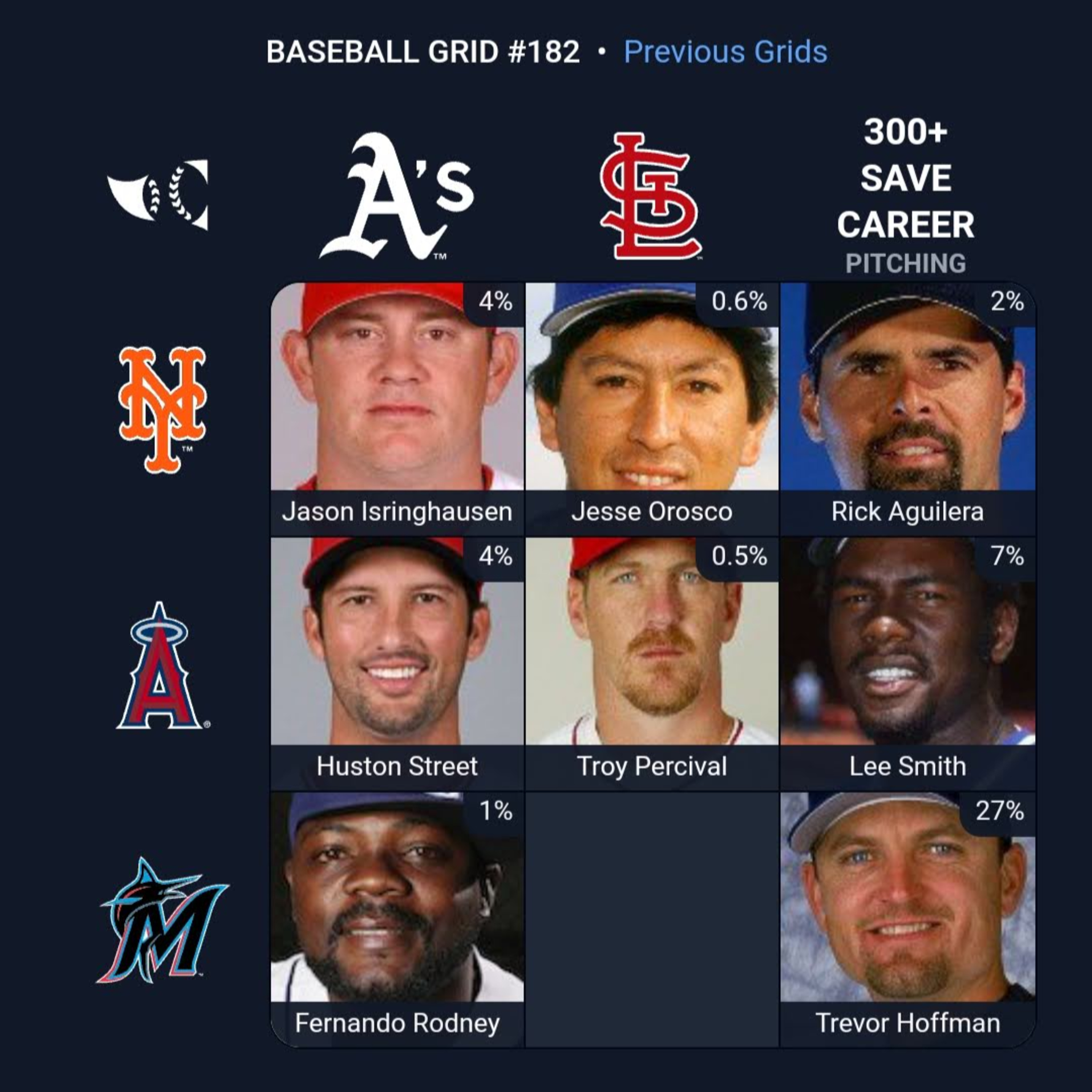Select the empty Marlins and Cardinals cell

point(652,919)
